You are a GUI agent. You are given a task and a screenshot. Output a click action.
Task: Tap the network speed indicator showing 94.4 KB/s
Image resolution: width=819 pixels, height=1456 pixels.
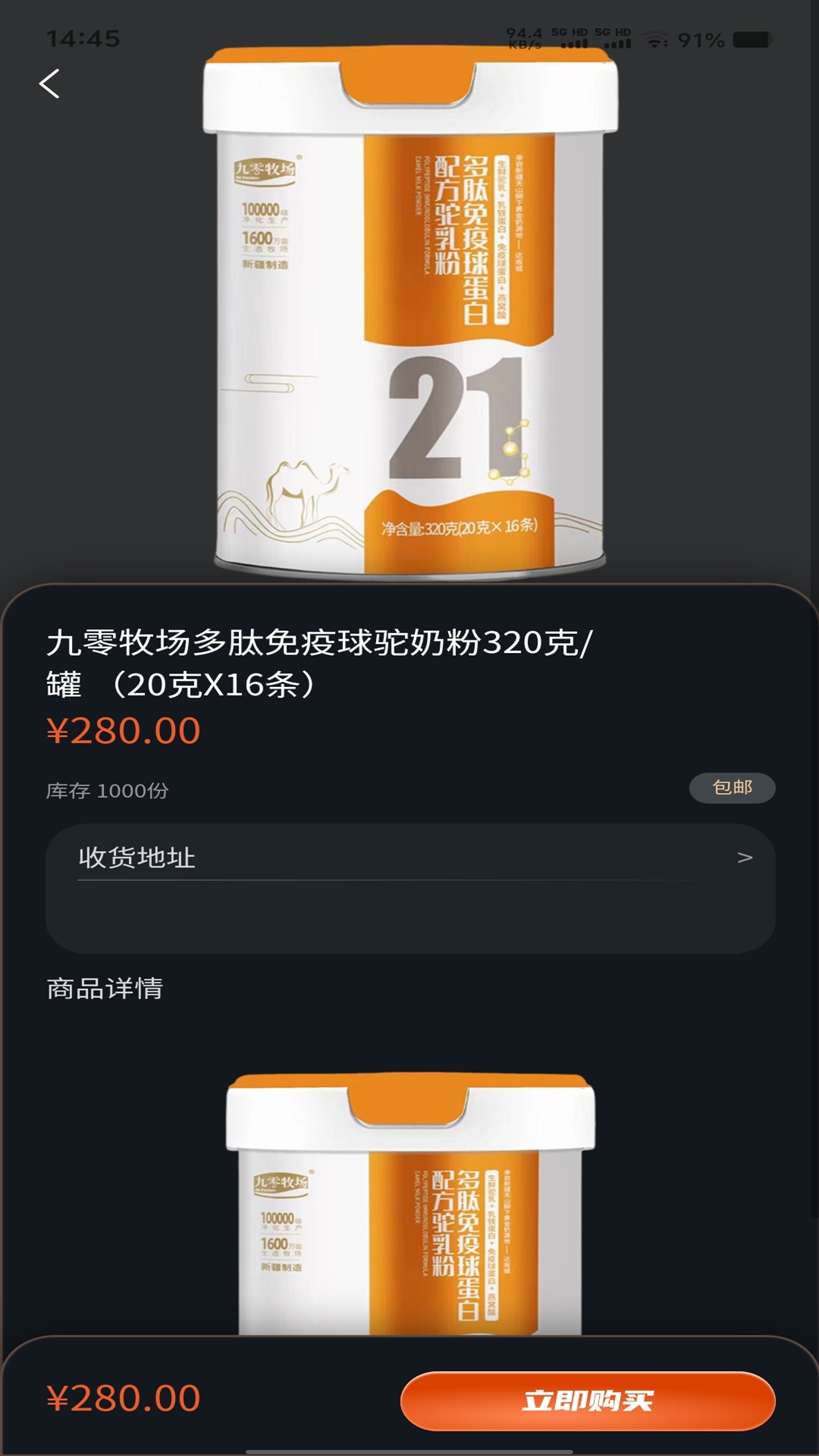point(525,36)
